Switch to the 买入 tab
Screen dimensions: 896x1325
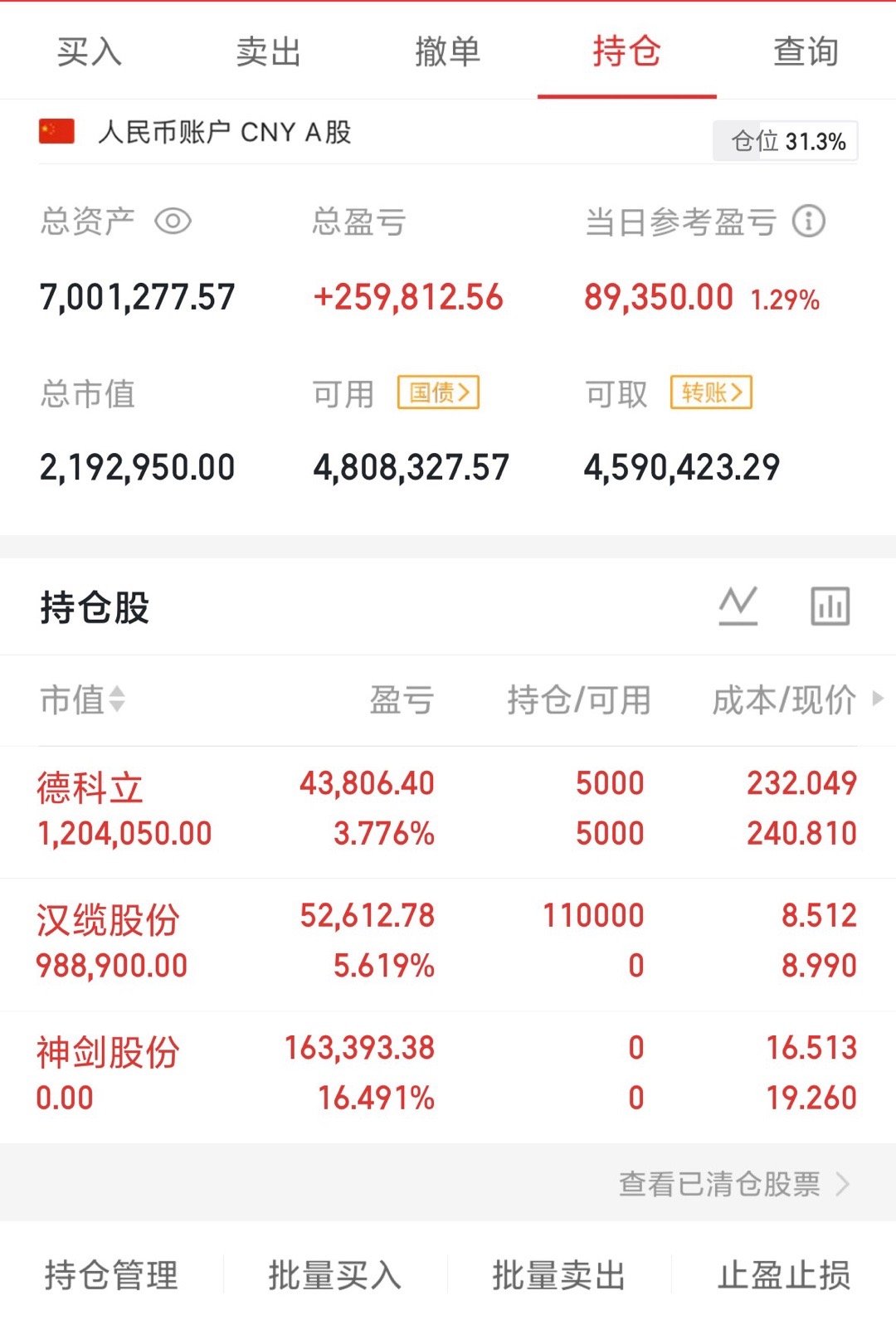click(x=88, y=51)
